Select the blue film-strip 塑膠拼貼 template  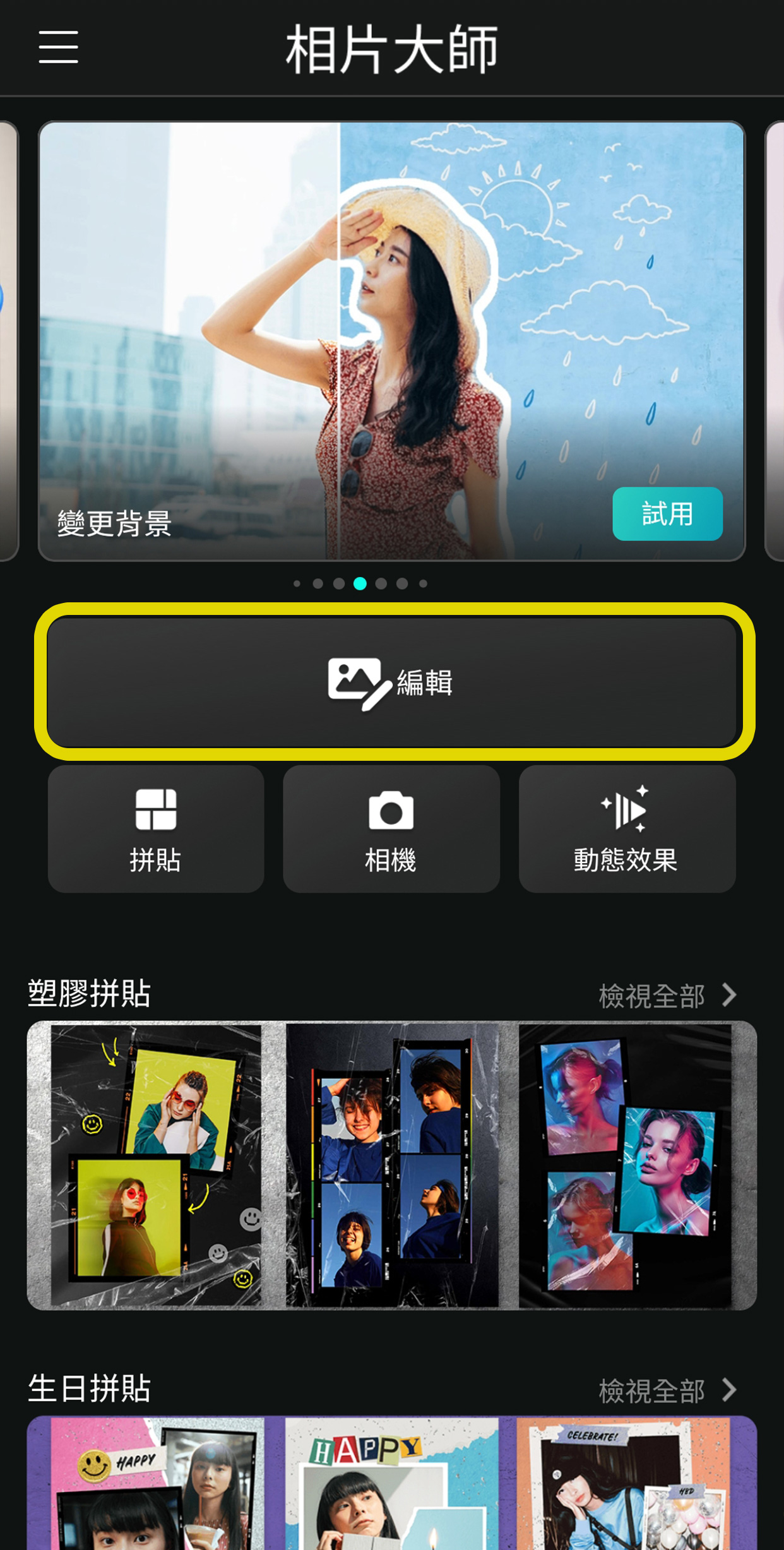[x=391, y=1165]
